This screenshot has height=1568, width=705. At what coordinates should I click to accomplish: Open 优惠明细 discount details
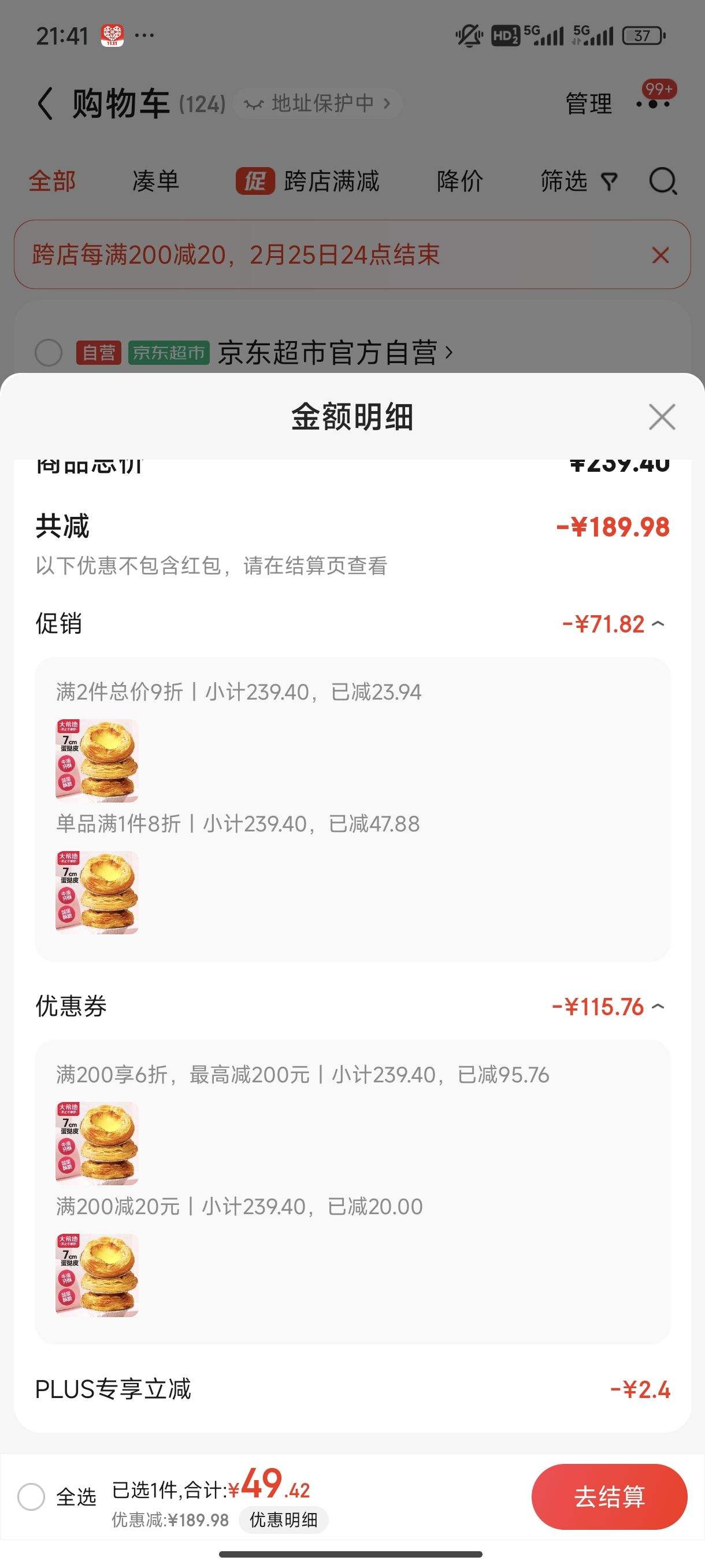[284, 1520]
